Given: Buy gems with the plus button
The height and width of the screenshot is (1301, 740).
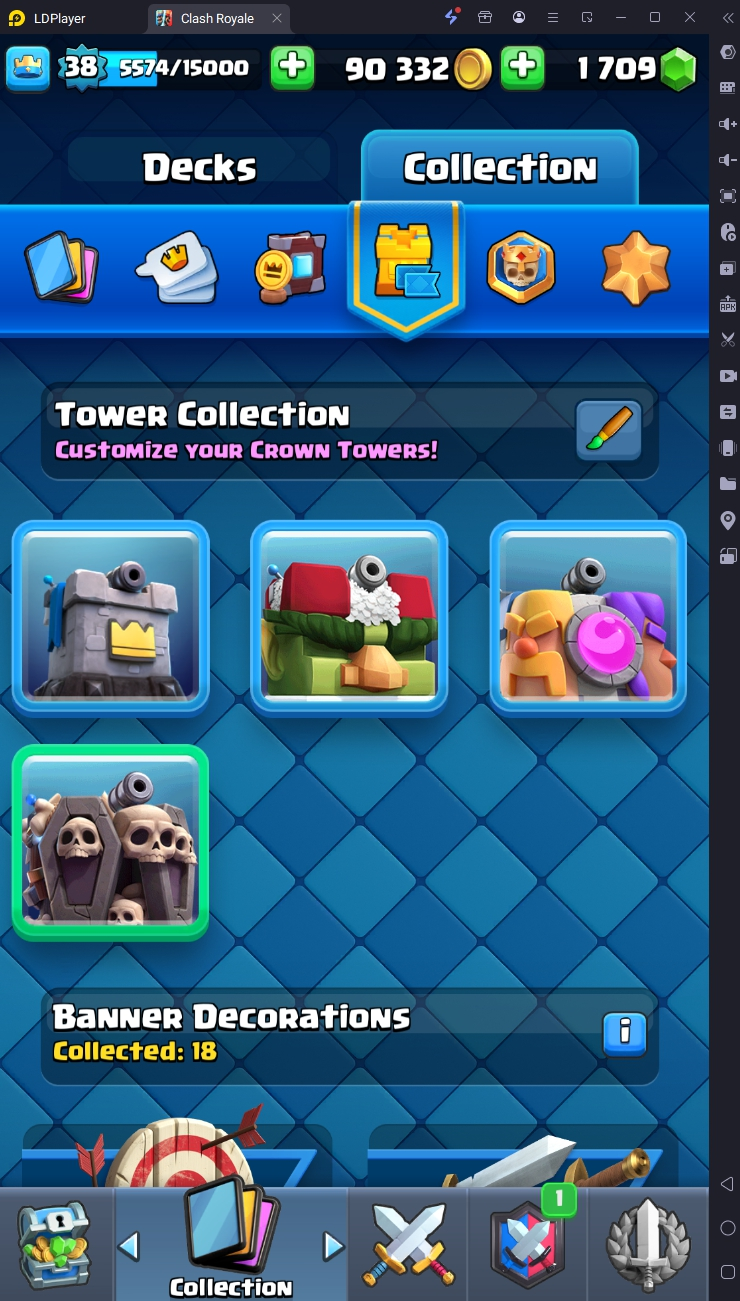Looking at the screenshot, I should tap(521, 67).
